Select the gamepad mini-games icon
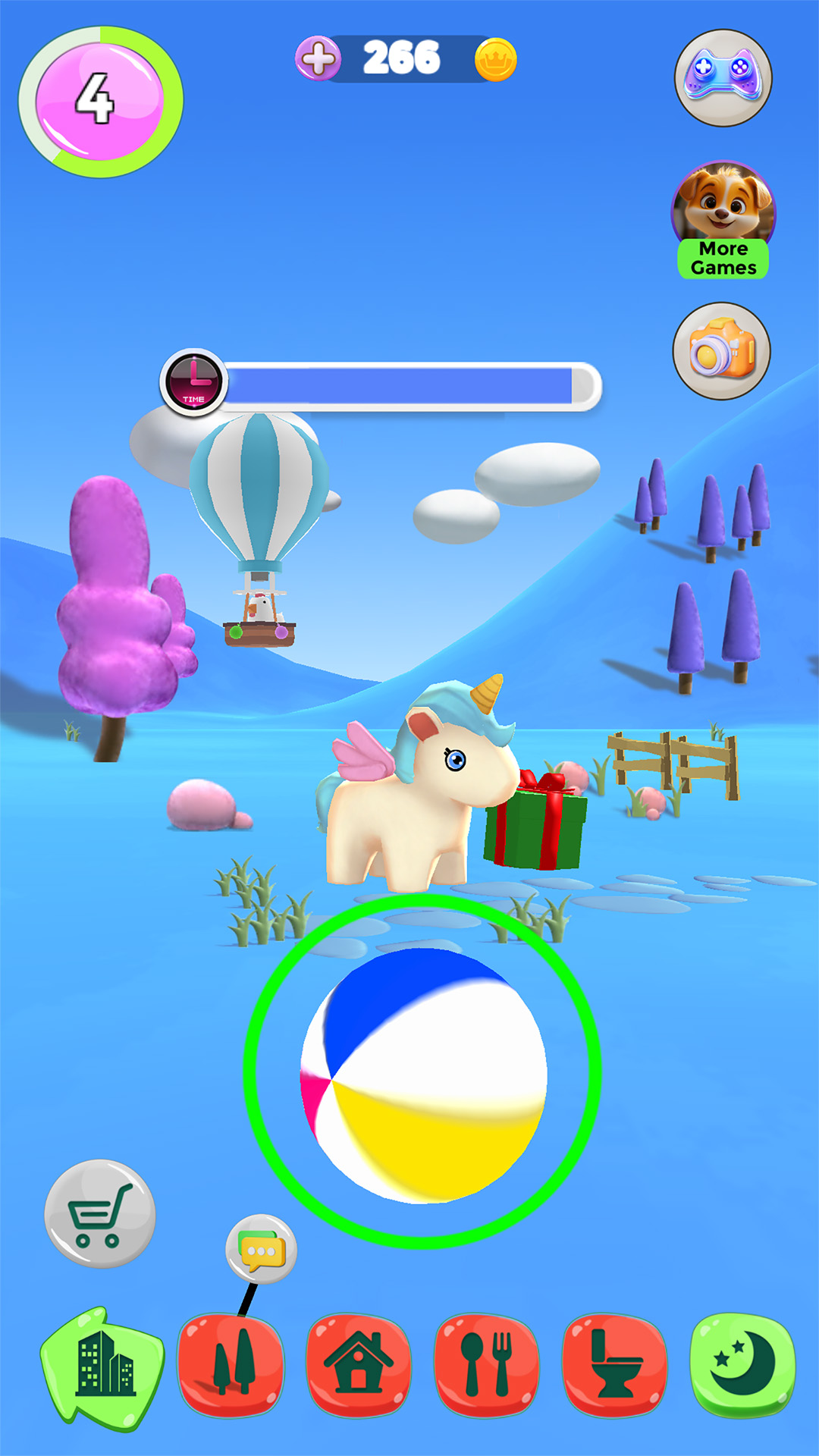Screen dimensions: 819x1456 pyautogui.click(x=723, y=79)
